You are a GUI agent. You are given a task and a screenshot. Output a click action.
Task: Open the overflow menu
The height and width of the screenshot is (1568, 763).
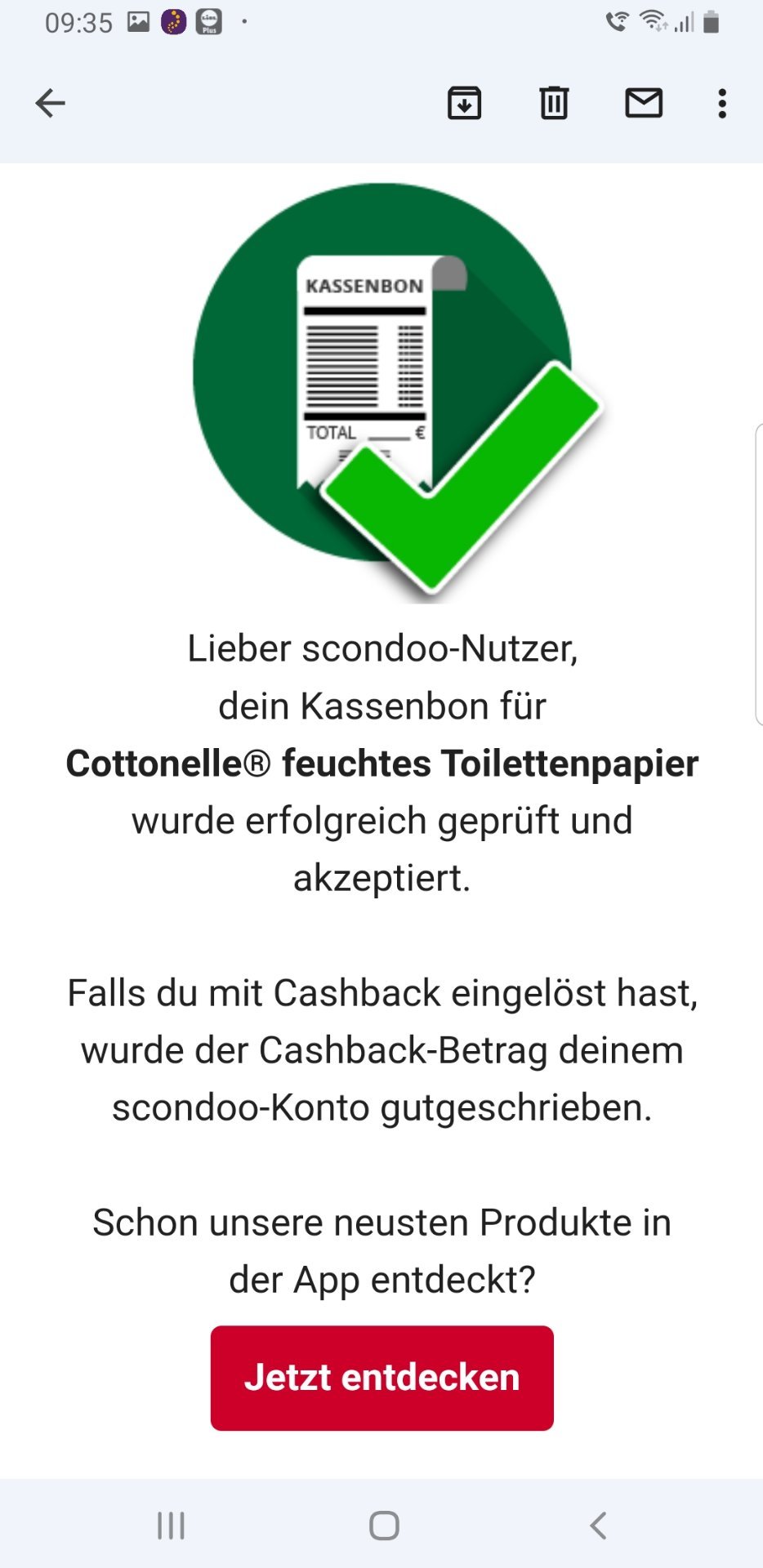click(x=722, y=104)
